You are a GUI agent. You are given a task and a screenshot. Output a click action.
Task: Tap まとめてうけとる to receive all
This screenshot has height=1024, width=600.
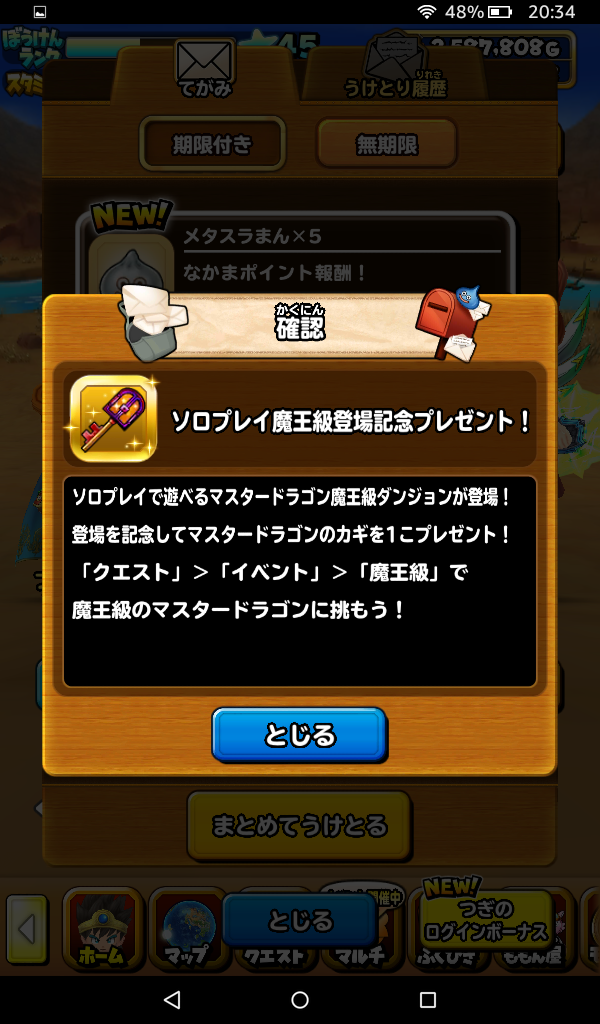click(x=299, y=827)
